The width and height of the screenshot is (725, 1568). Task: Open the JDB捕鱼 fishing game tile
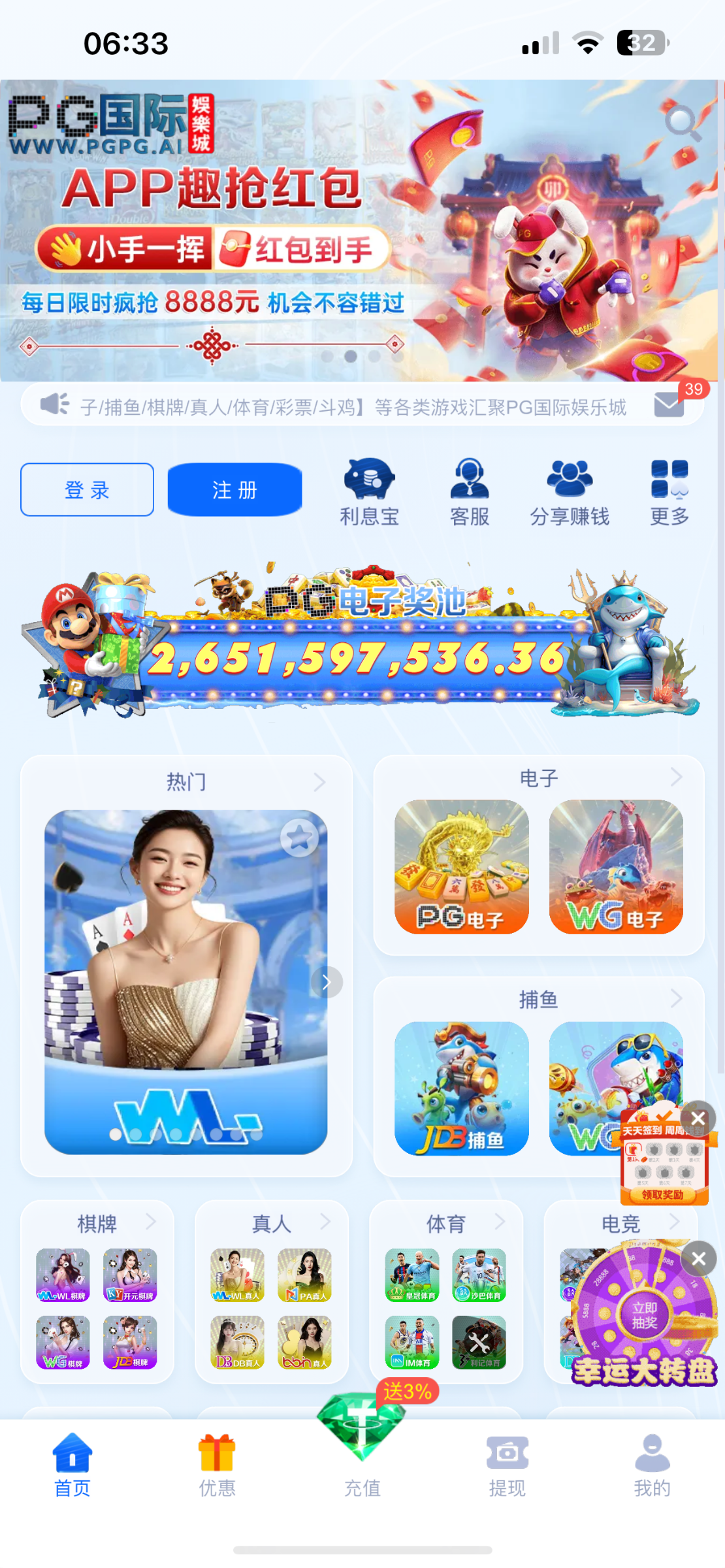click(461, 1088)
